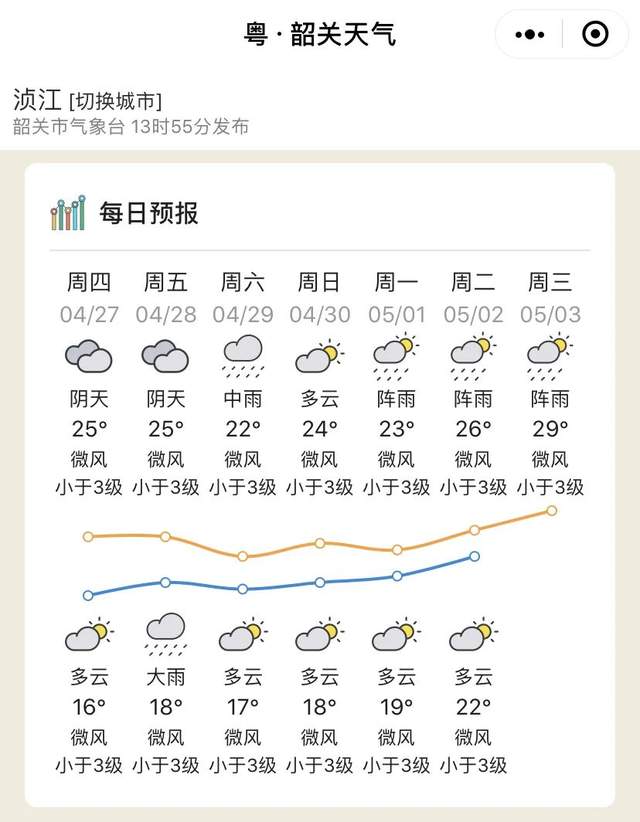Open the mini program more options menu
The width and height of the screenshot is (640, 822).
click(528, 35)
